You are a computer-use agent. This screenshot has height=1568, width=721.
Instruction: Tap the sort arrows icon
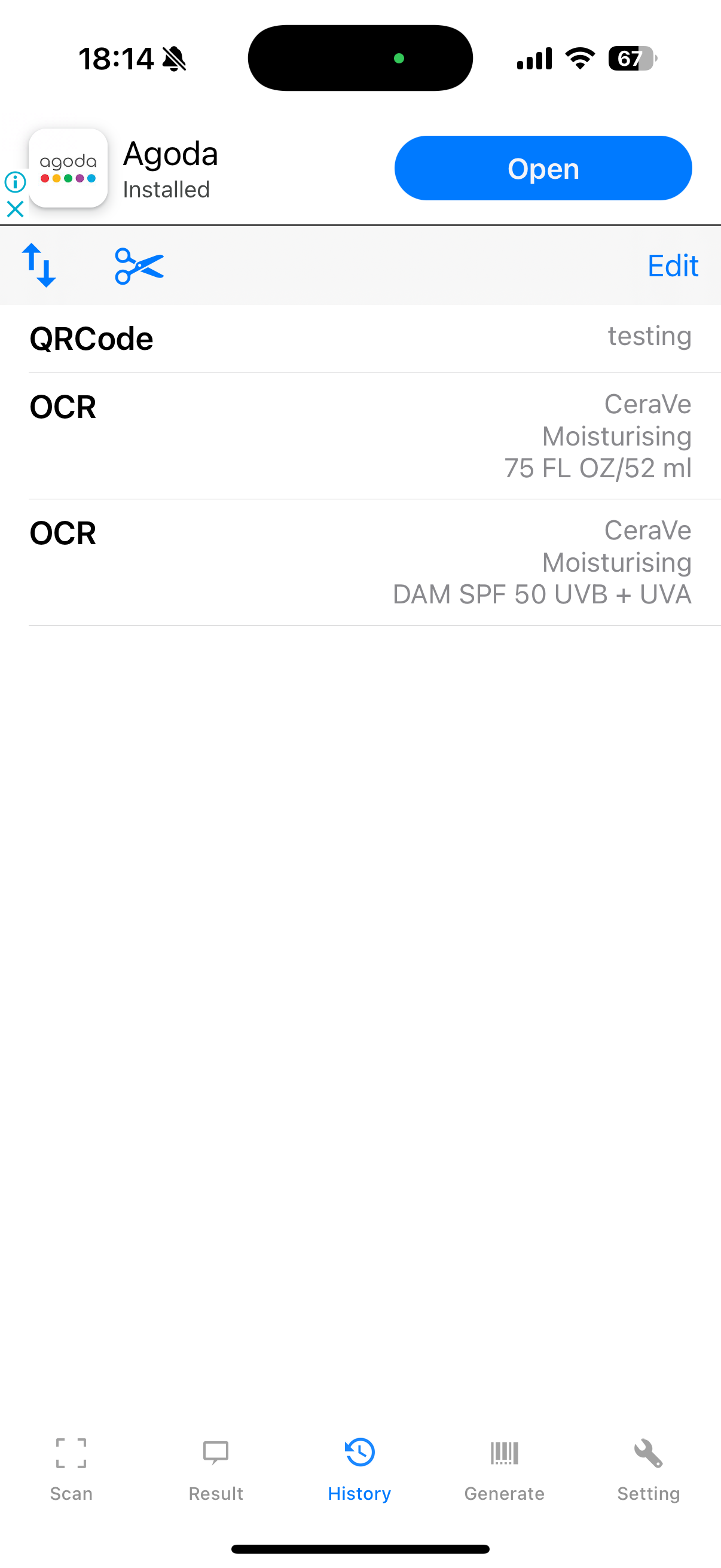(39, 266)
